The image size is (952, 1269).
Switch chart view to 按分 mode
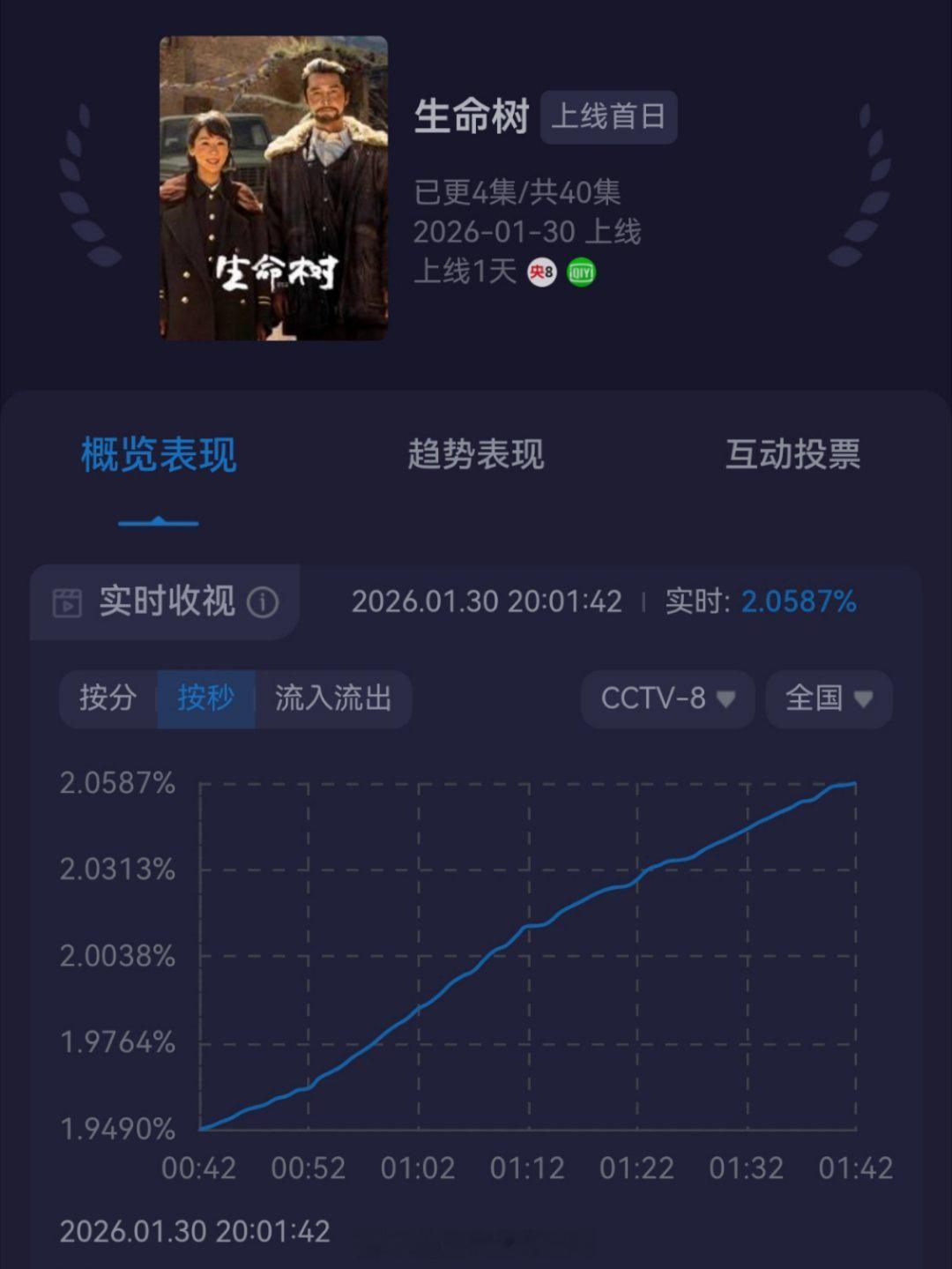pos(106,698)
